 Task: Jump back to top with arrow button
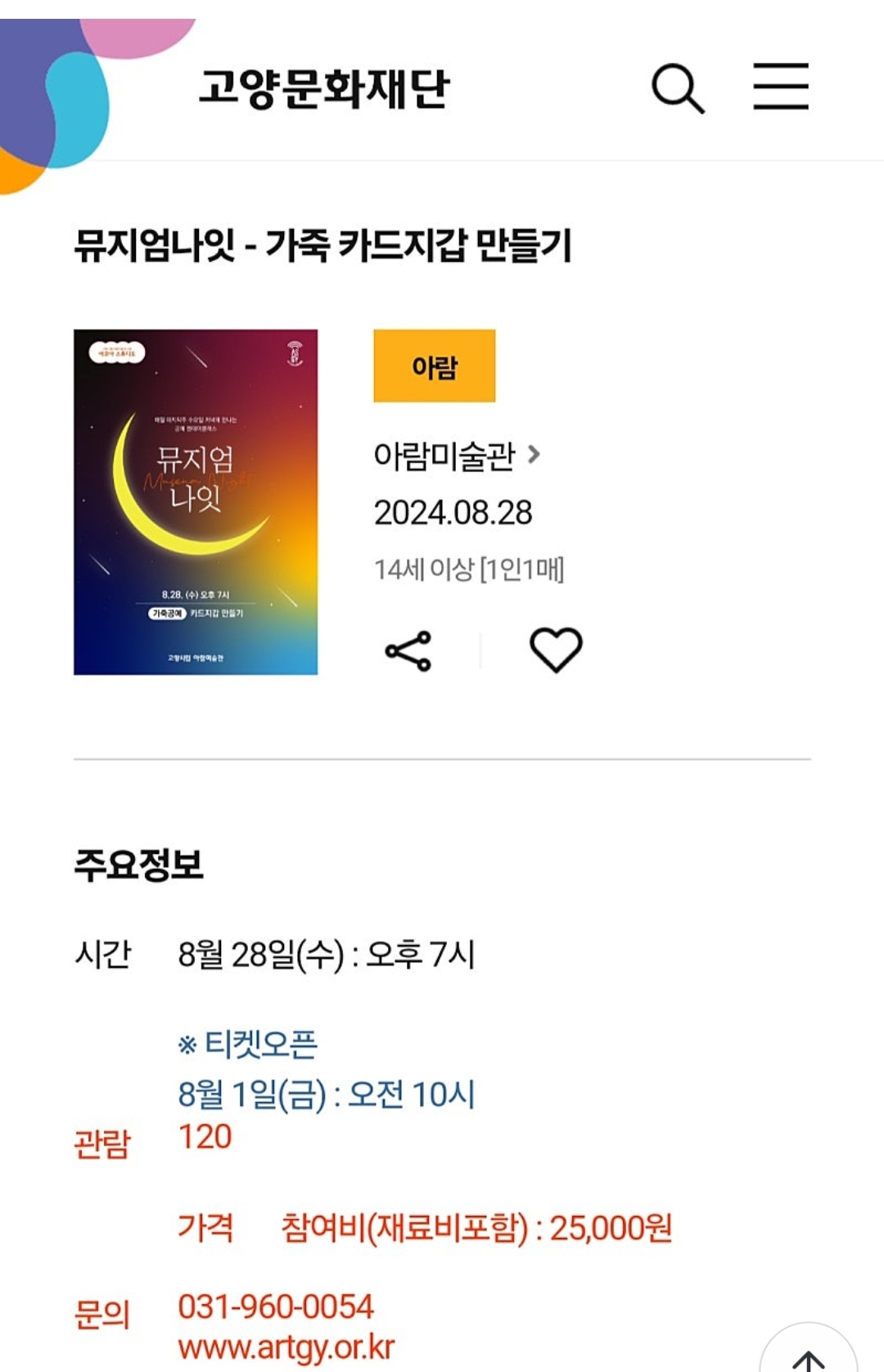[x=809, y=1352]
